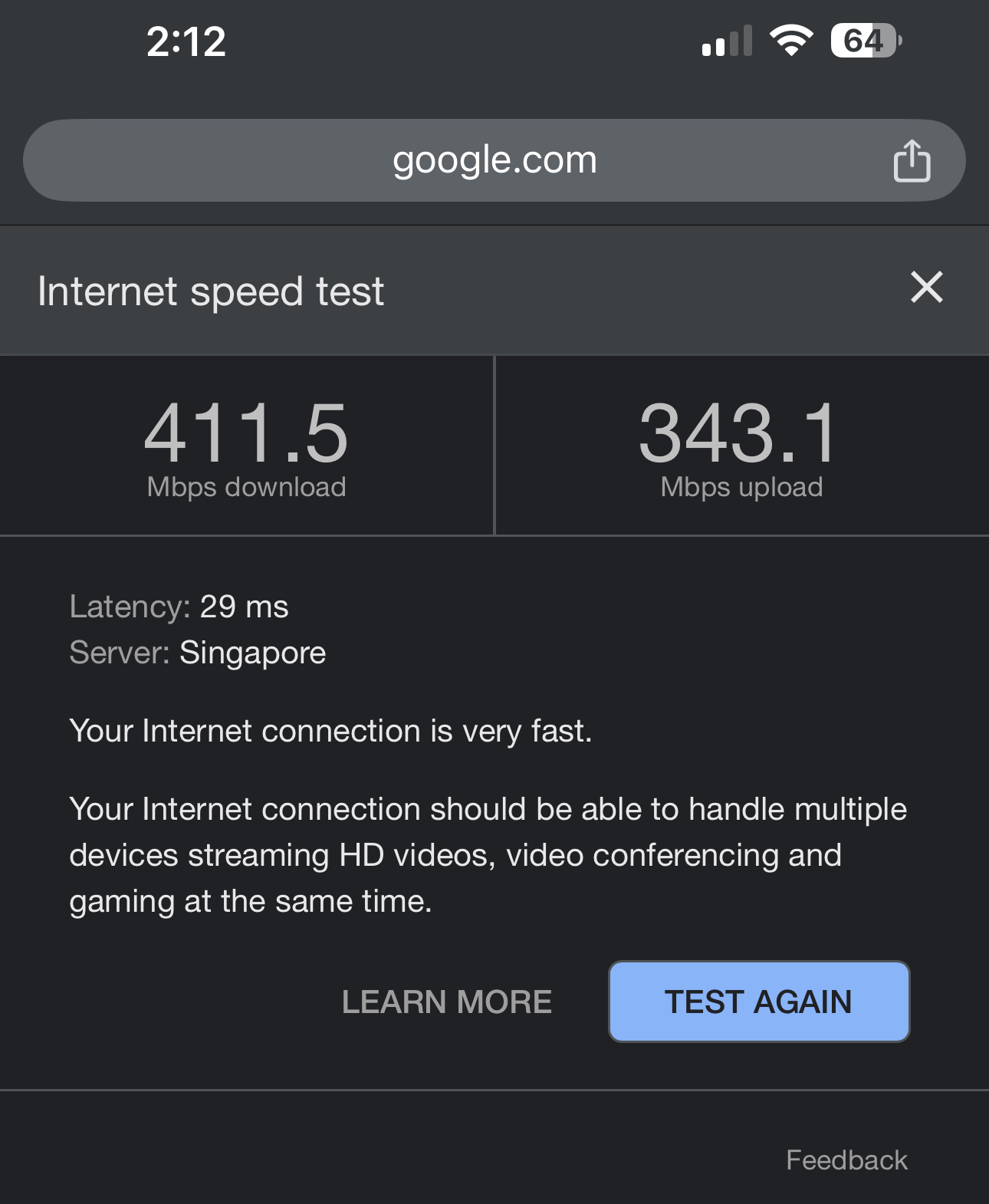Run the speed test again
This screenshot has height=1204, width=989.
point(759,1002)
